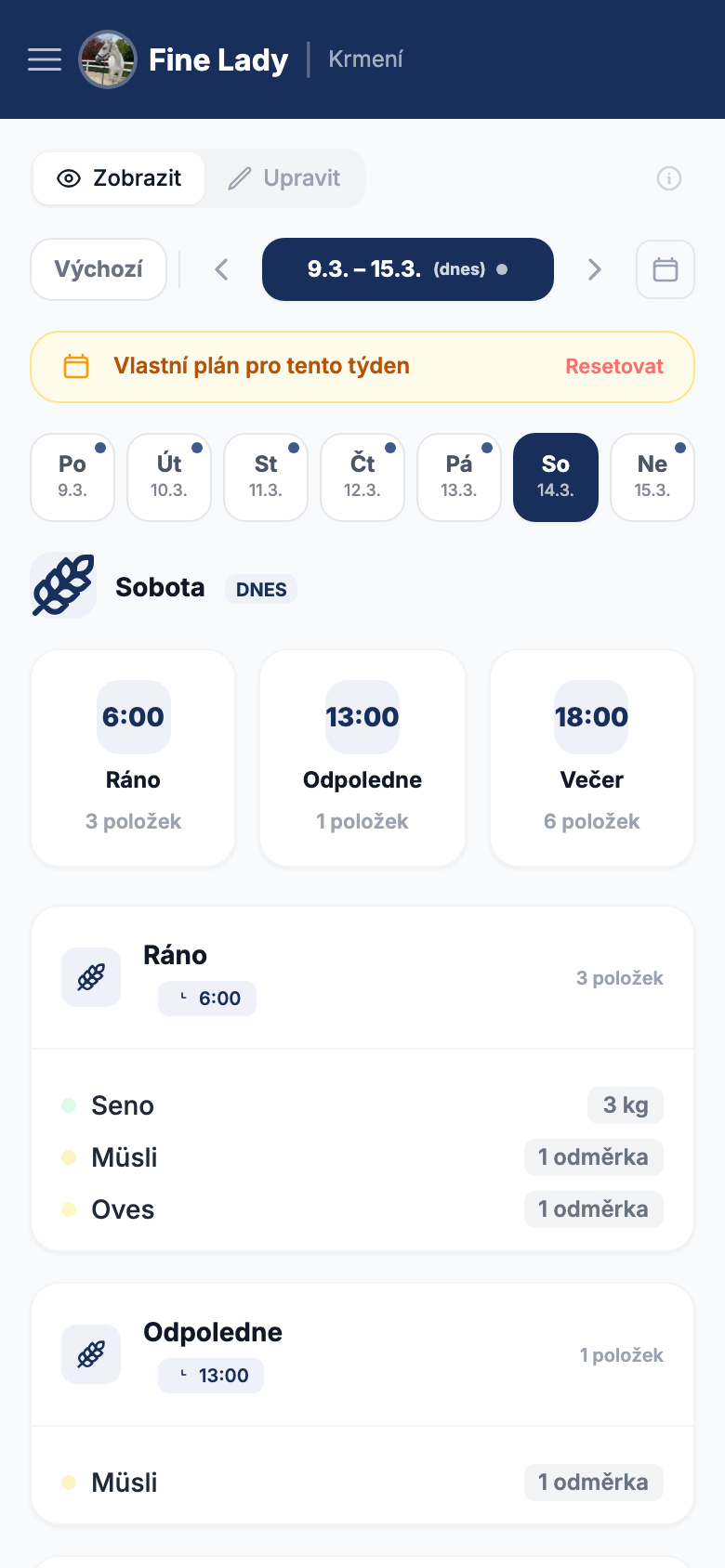Select Sunday Ne 15.3.

(652, 477)
